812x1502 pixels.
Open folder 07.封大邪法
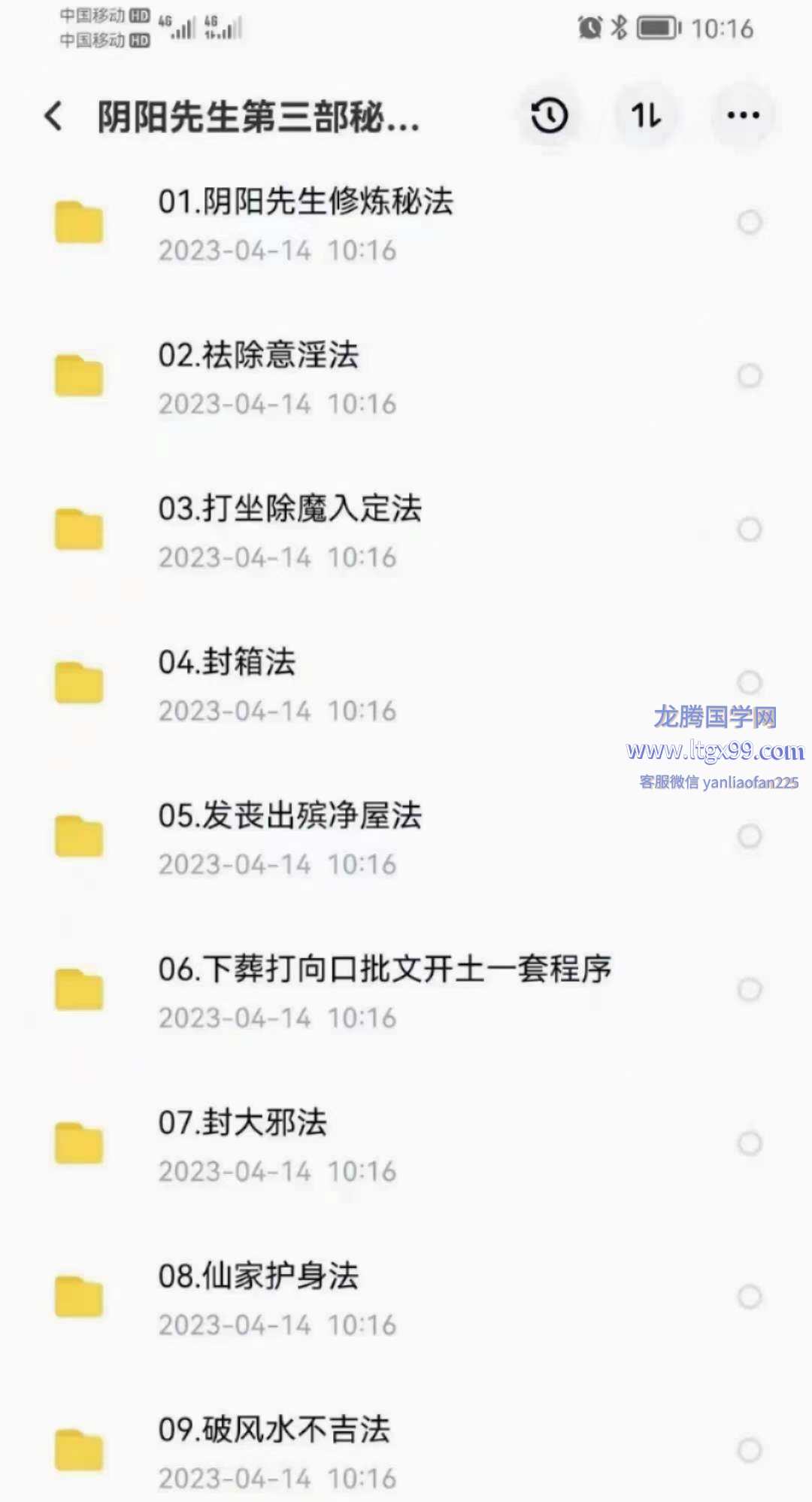(406, 1144)
